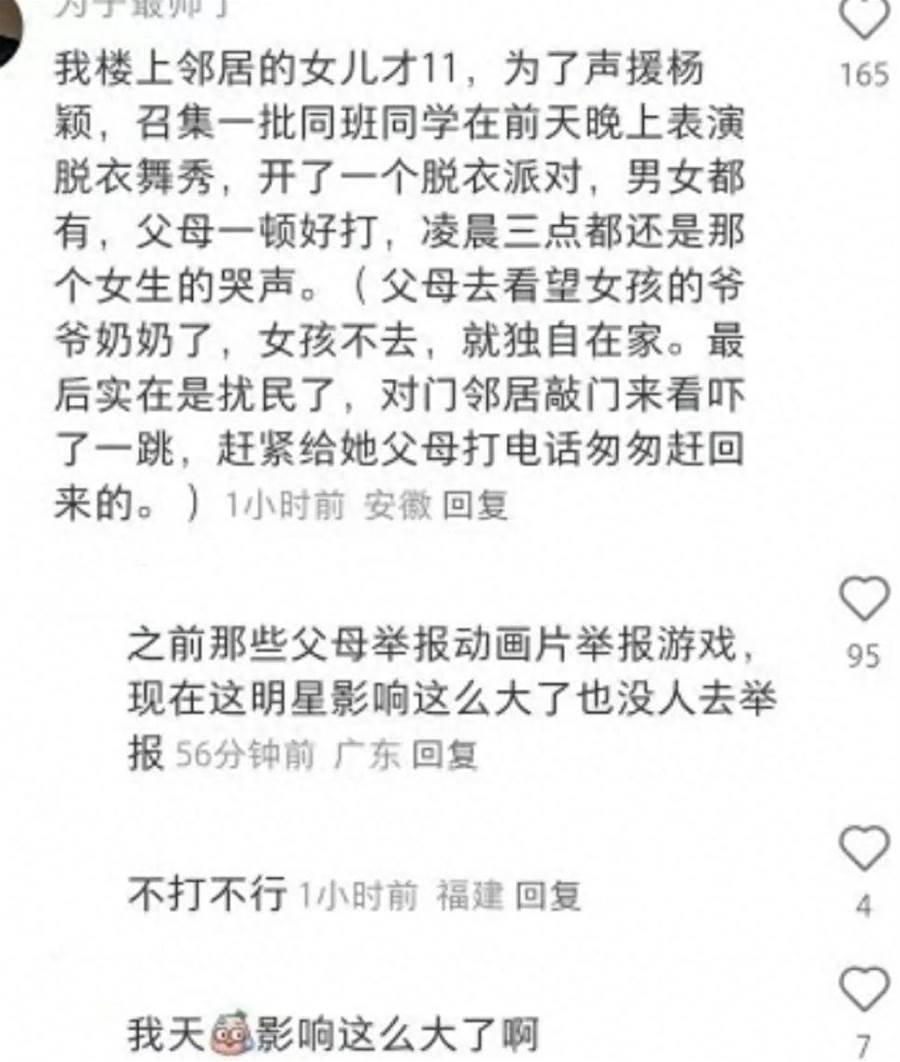Like the comment about 举报动画片

862,599
